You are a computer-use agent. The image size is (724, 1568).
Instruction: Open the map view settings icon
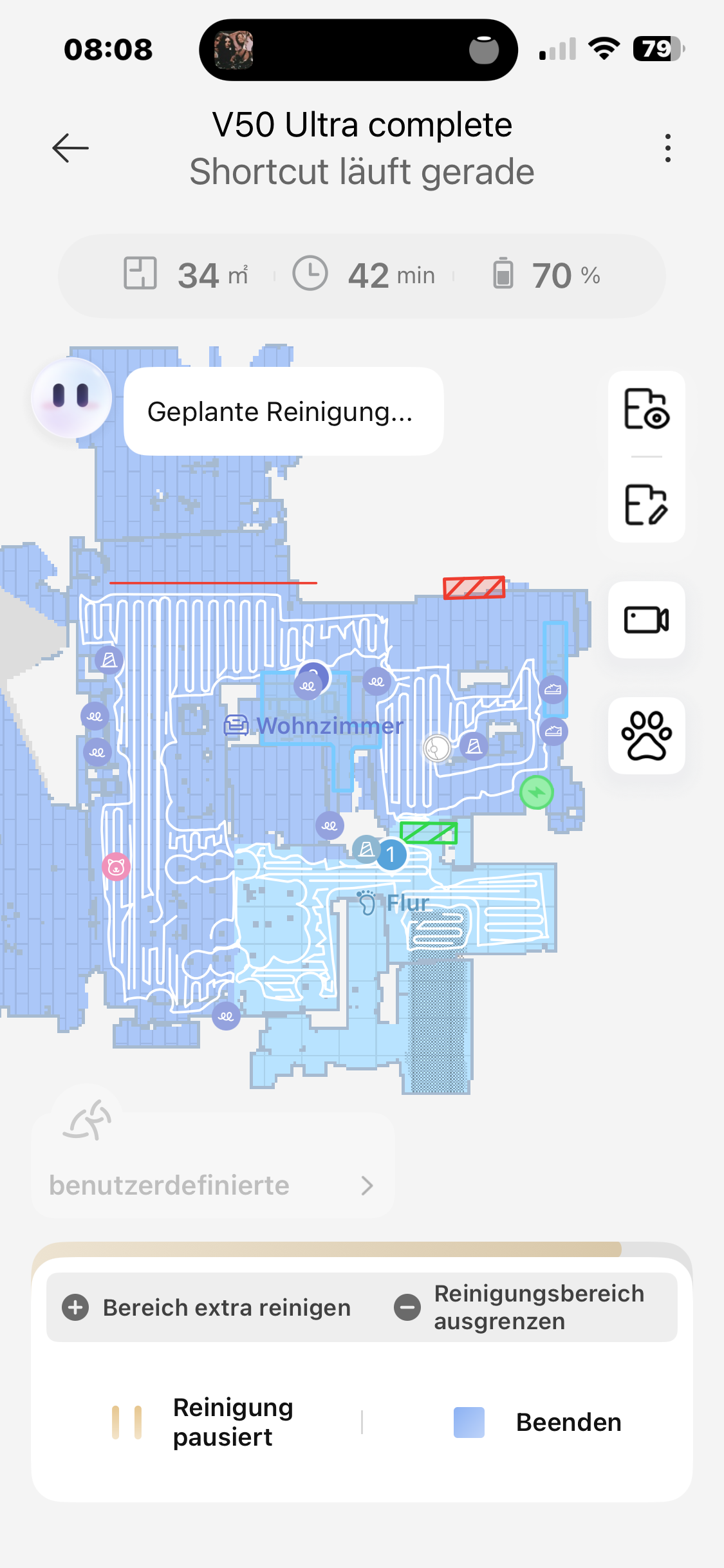coord(646,409)
